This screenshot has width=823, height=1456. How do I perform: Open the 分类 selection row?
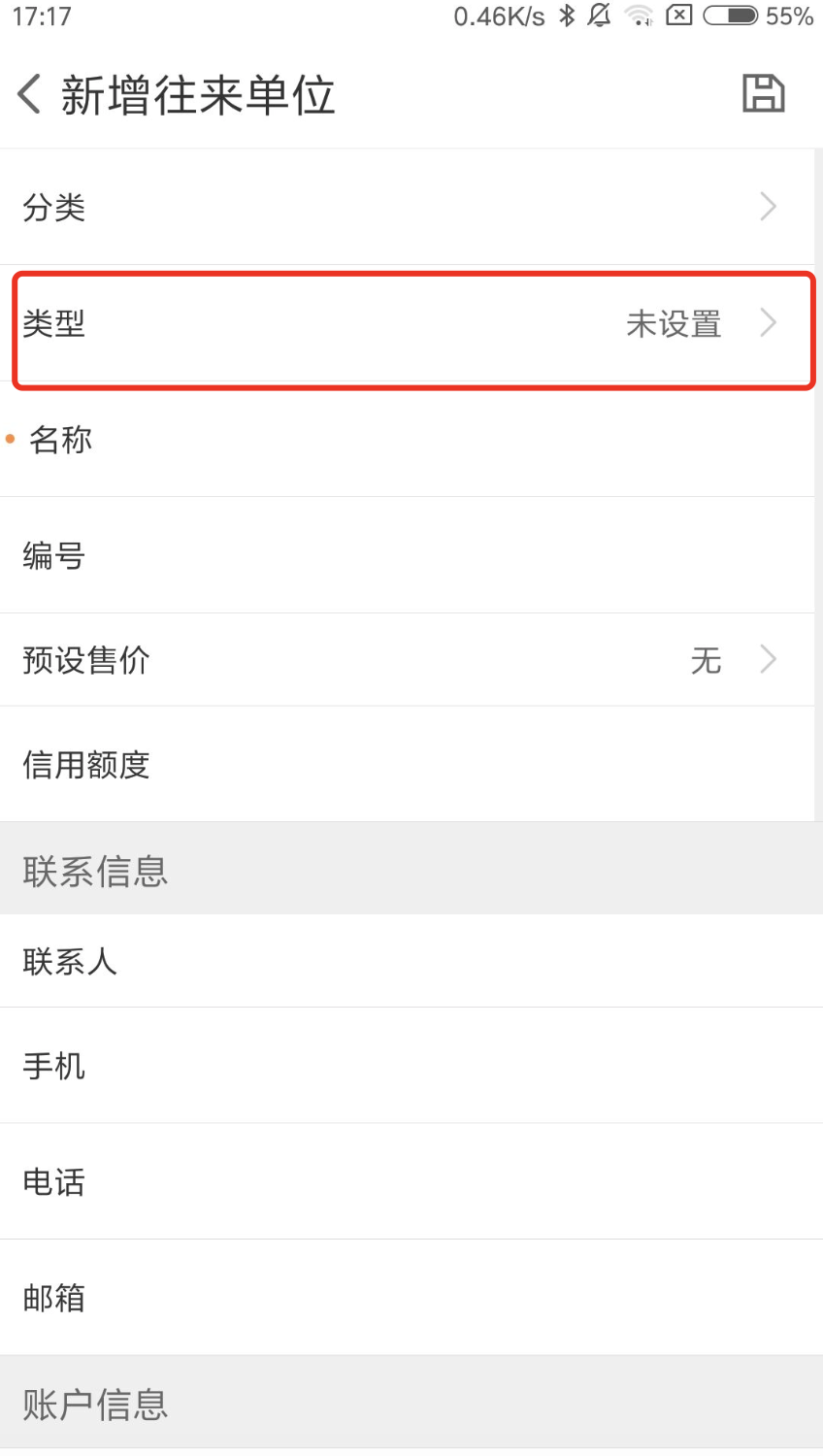408,207
